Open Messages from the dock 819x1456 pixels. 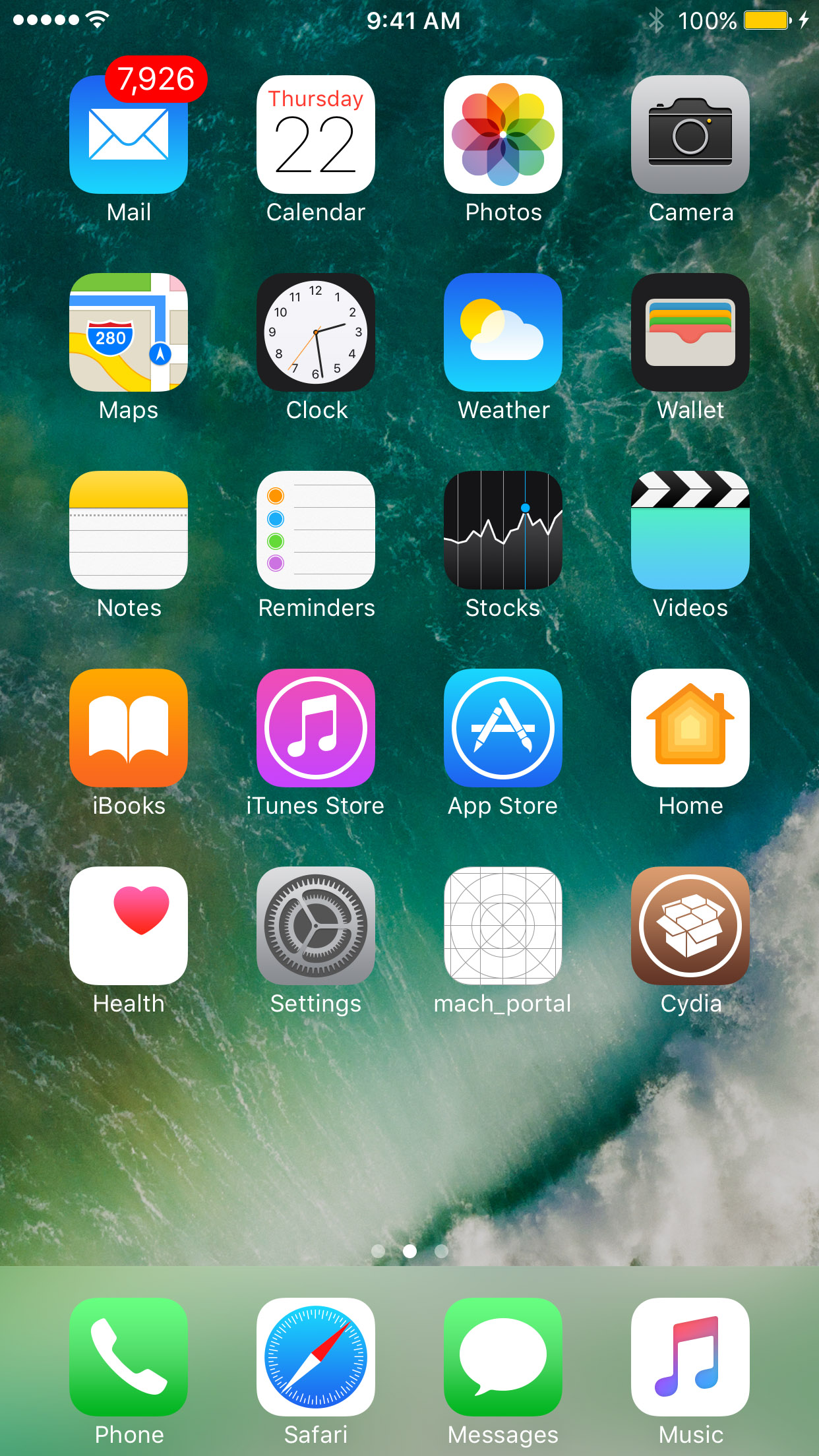tap(503, 1357)
